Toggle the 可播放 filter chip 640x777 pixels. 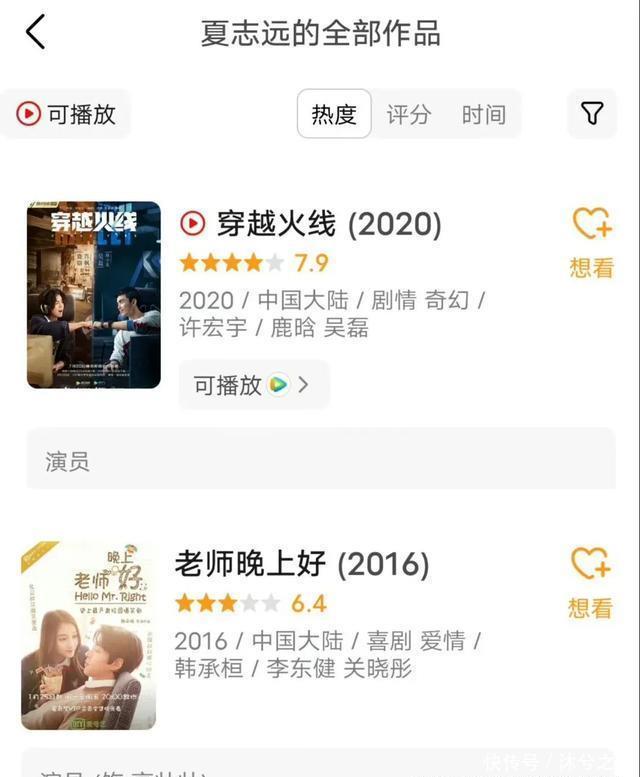coord(66,114)
